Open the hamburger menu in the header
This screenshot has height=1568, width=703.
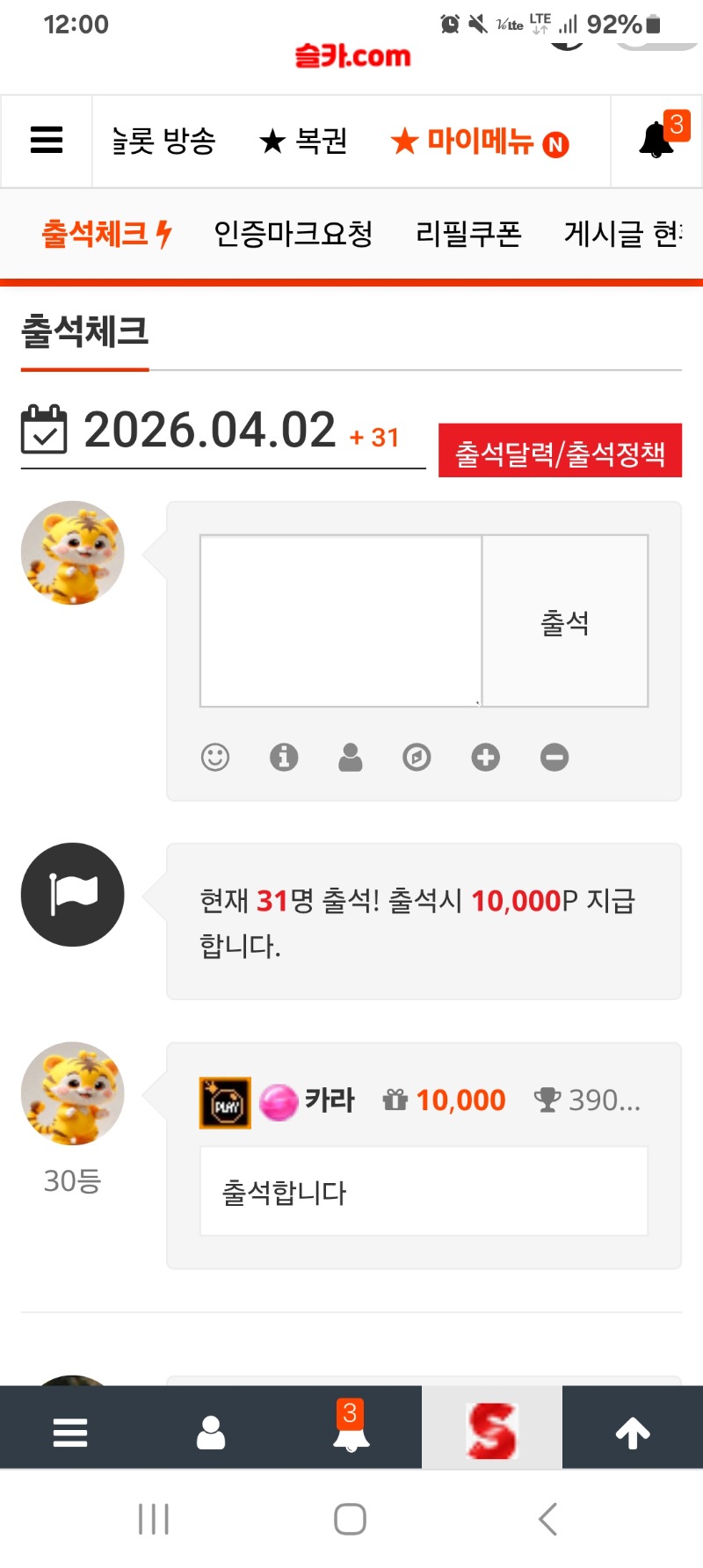pyautogui.click(x=47, y=141)
